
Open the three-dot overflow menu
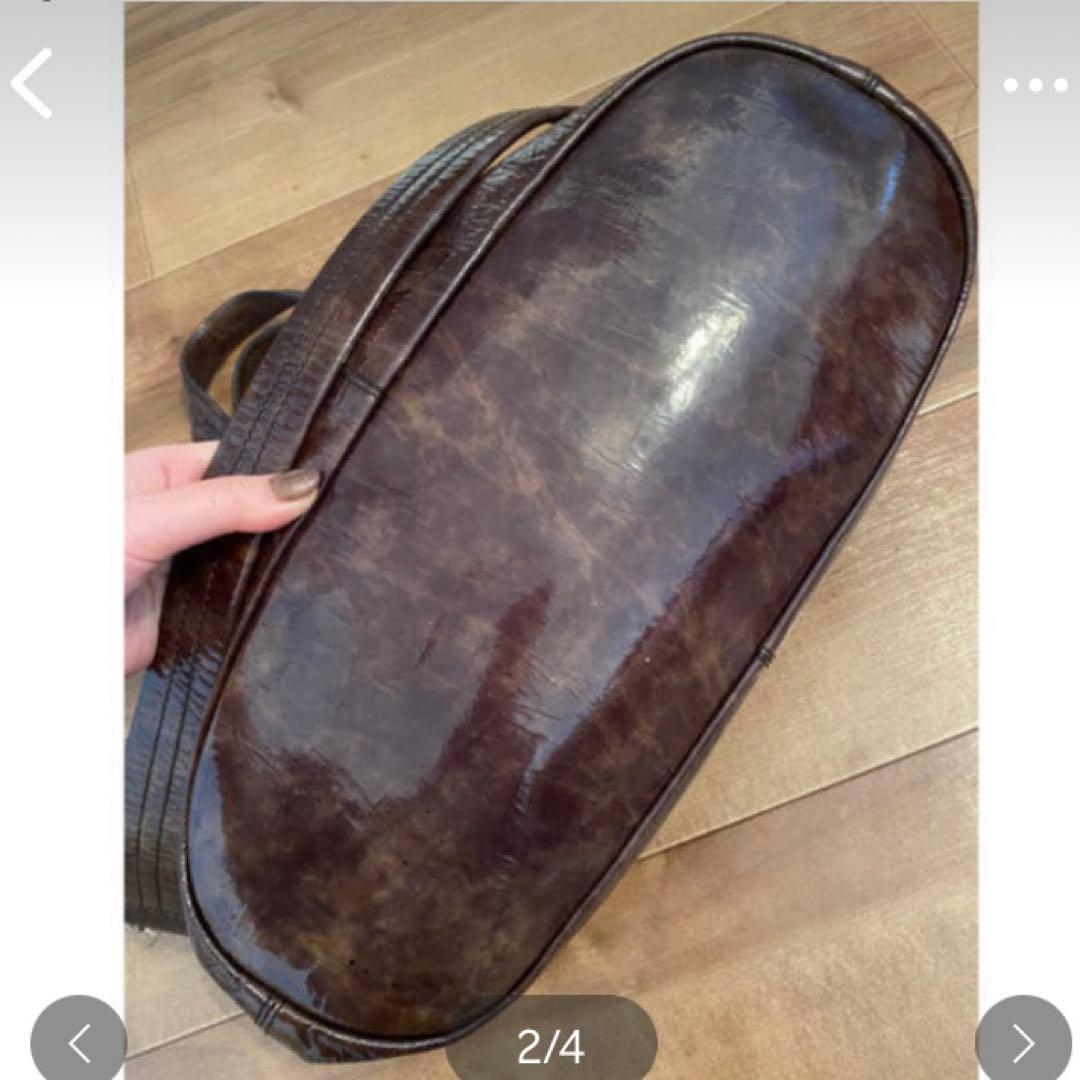[x=1035, y=86]
